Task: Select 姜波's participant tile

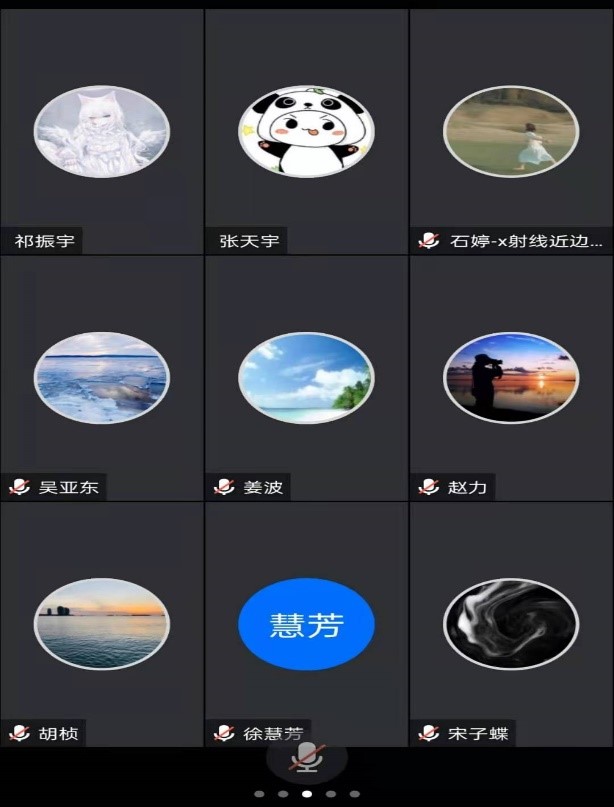Action: tap(306, 377)
